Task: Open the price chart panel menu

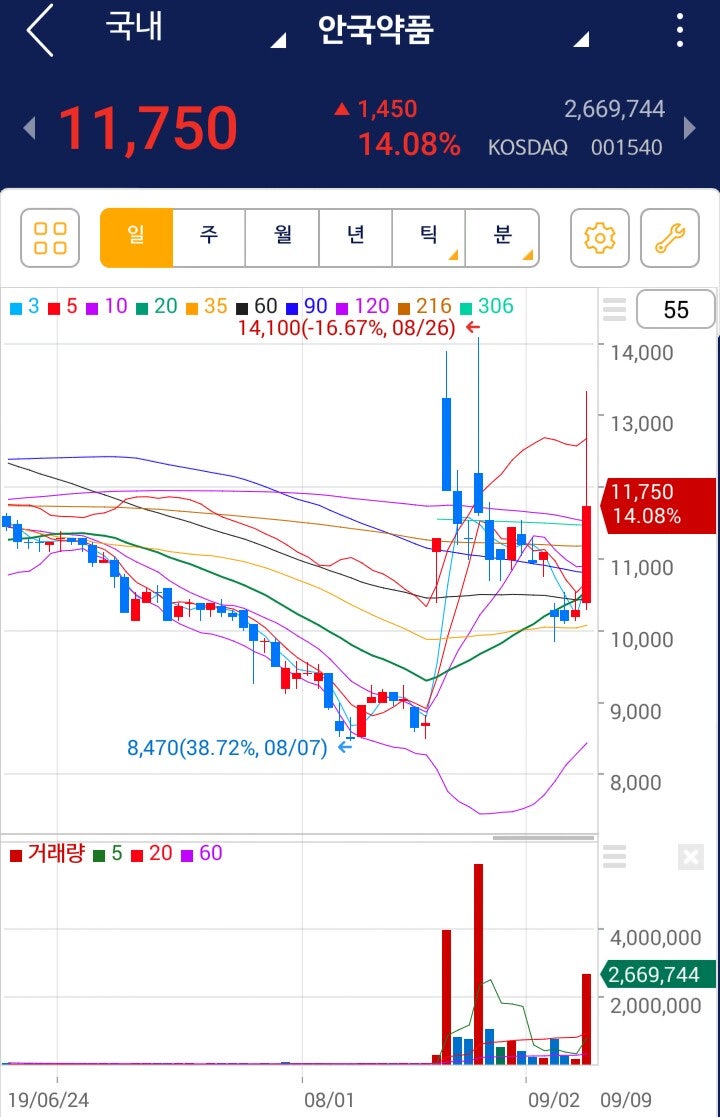Action: coord(615,310)
